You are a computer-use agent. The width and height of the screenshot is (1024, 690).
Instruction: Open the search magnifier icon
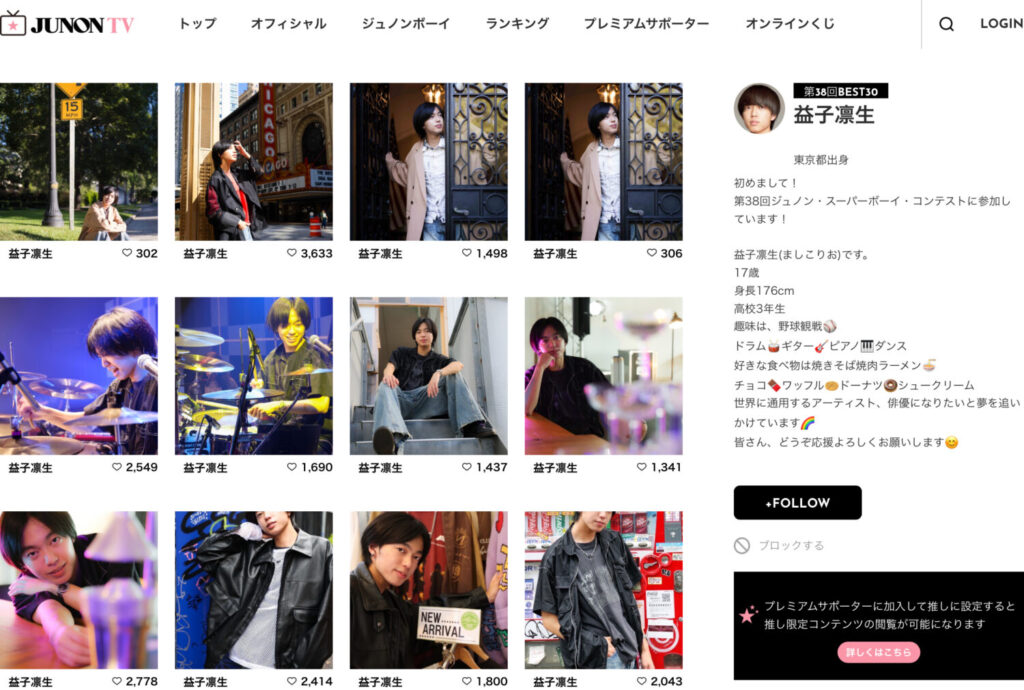pyautogui.click(x=946, y=24)
